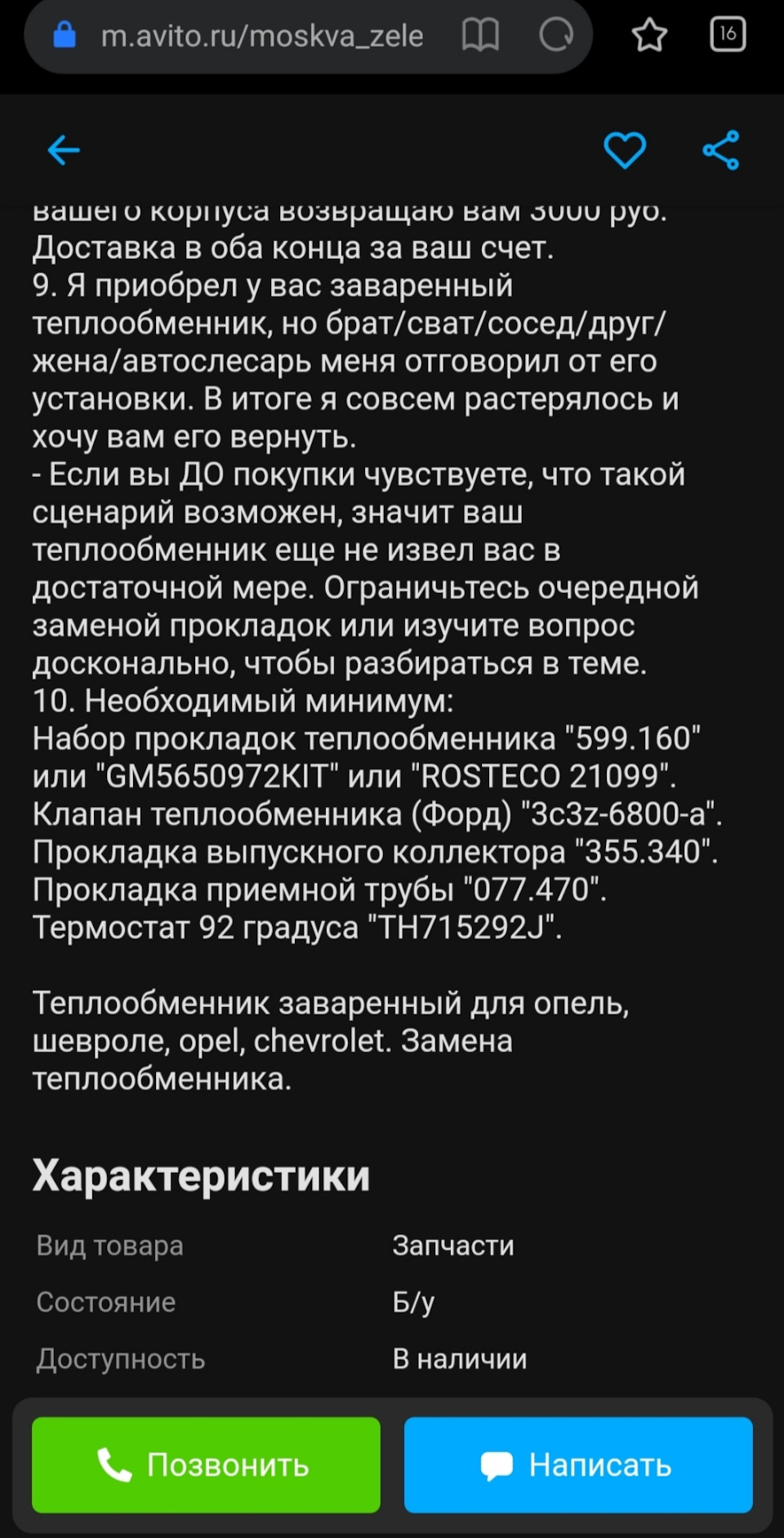Message the seller via Написать button
The height and width of the screenshot is (1538, 784).
tap(578, 1464)
